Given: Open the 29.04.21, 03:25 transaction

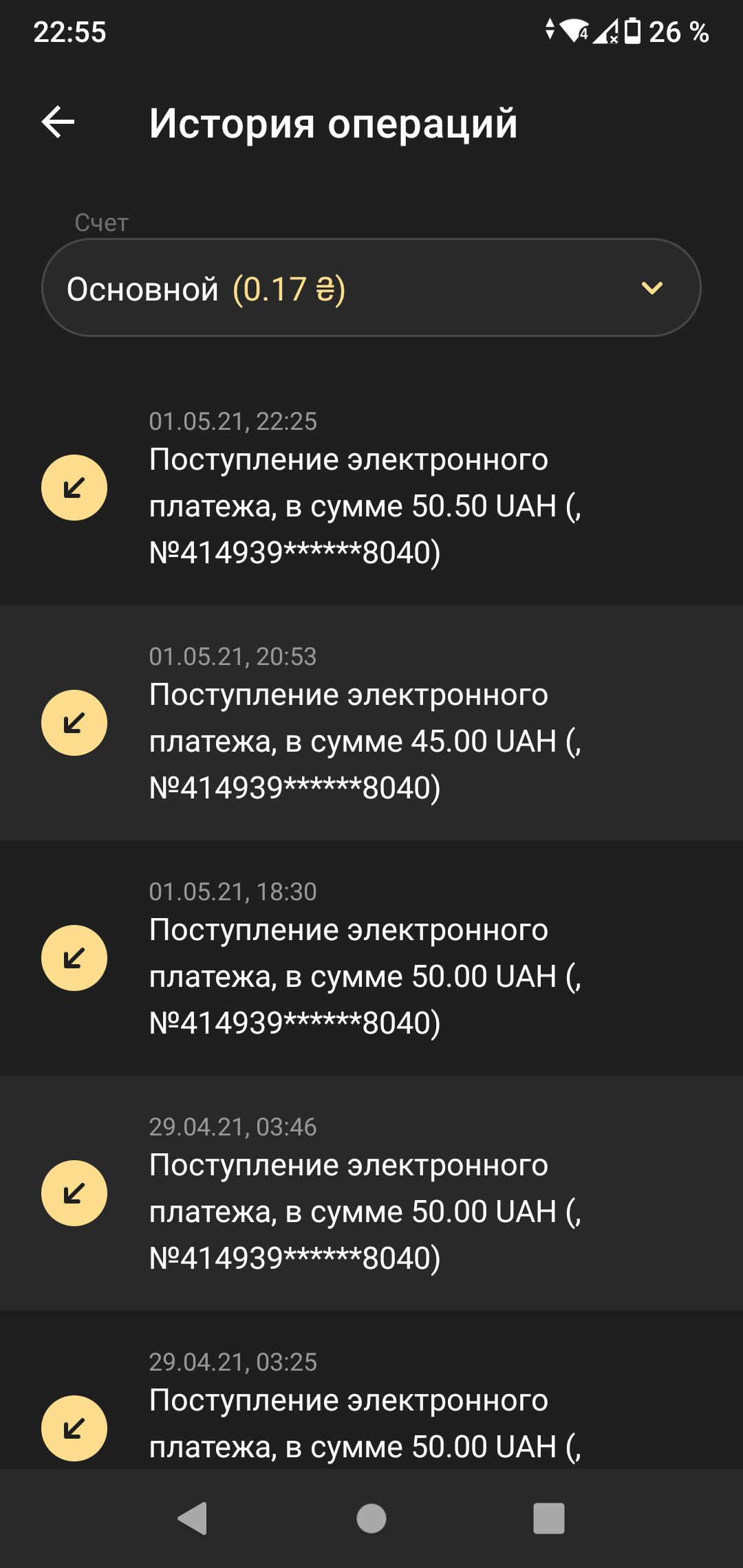Looking at the screenshot, I should [371, 1406].
